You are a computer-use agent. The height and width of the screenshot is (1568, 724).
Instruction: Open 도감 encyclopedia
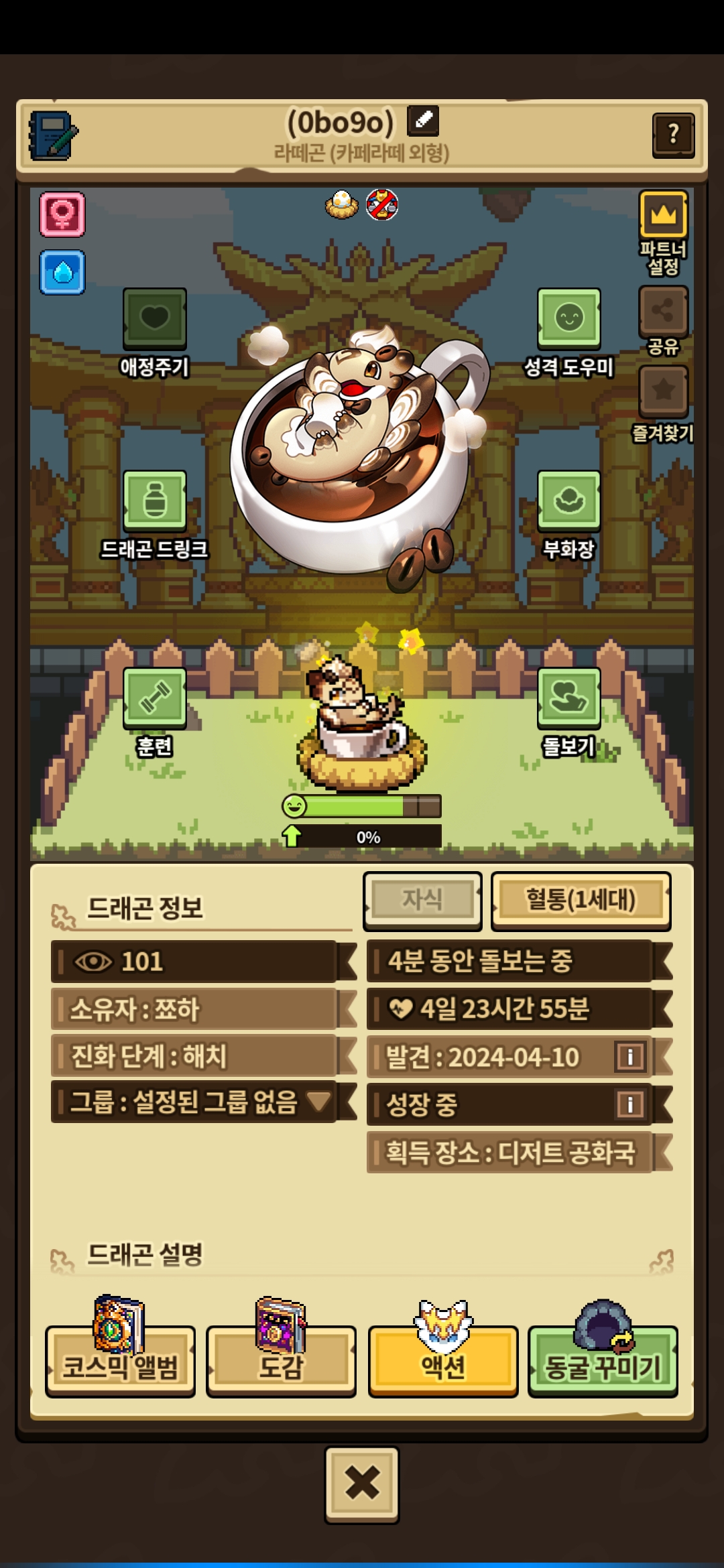pos(281,1361)
